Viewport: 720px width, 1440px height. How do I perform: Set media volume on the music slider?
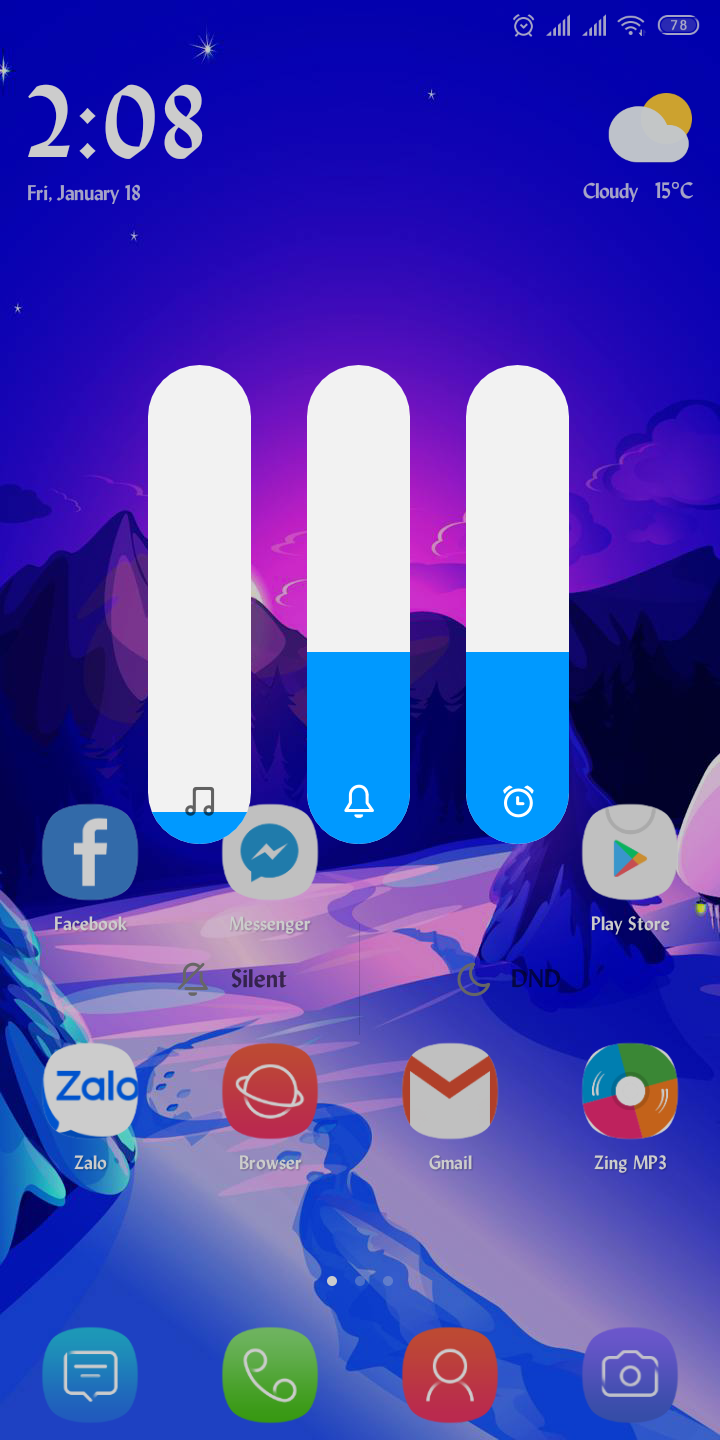199,604
